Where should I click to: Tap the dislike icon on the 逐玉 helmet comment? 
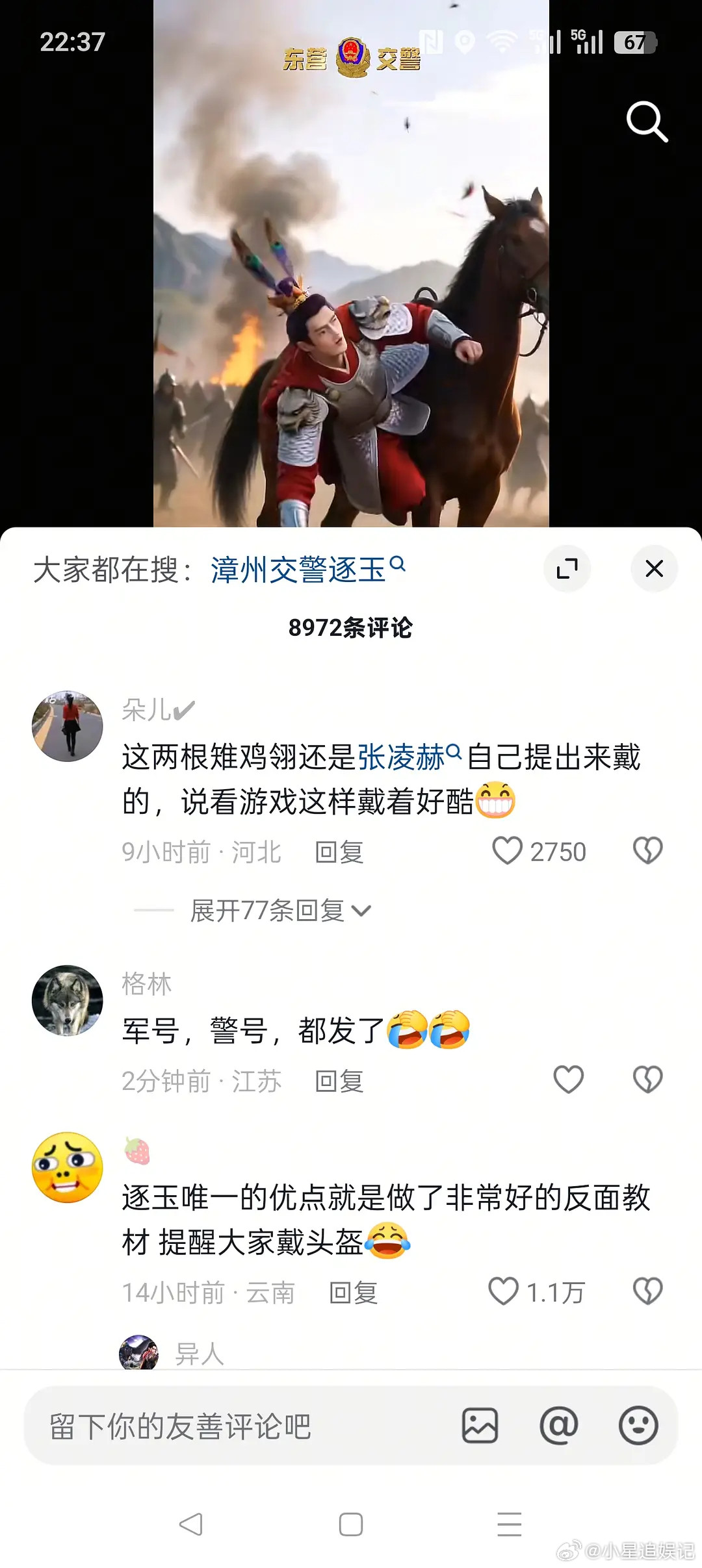[647, 1291]
